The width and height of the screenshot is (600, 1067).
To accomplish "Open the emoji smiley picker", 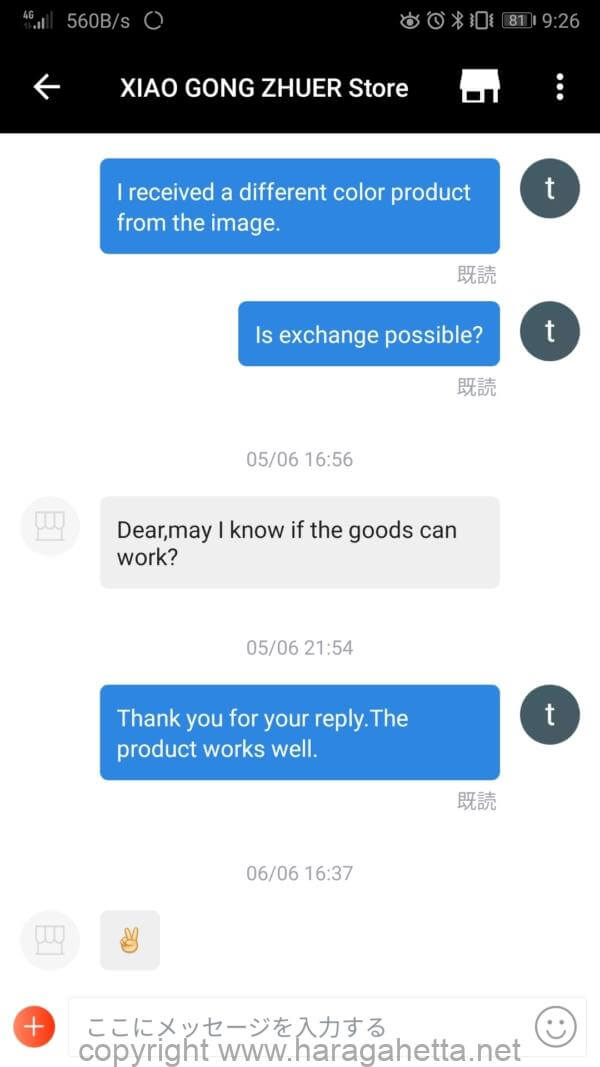I will click(556, 1027).
